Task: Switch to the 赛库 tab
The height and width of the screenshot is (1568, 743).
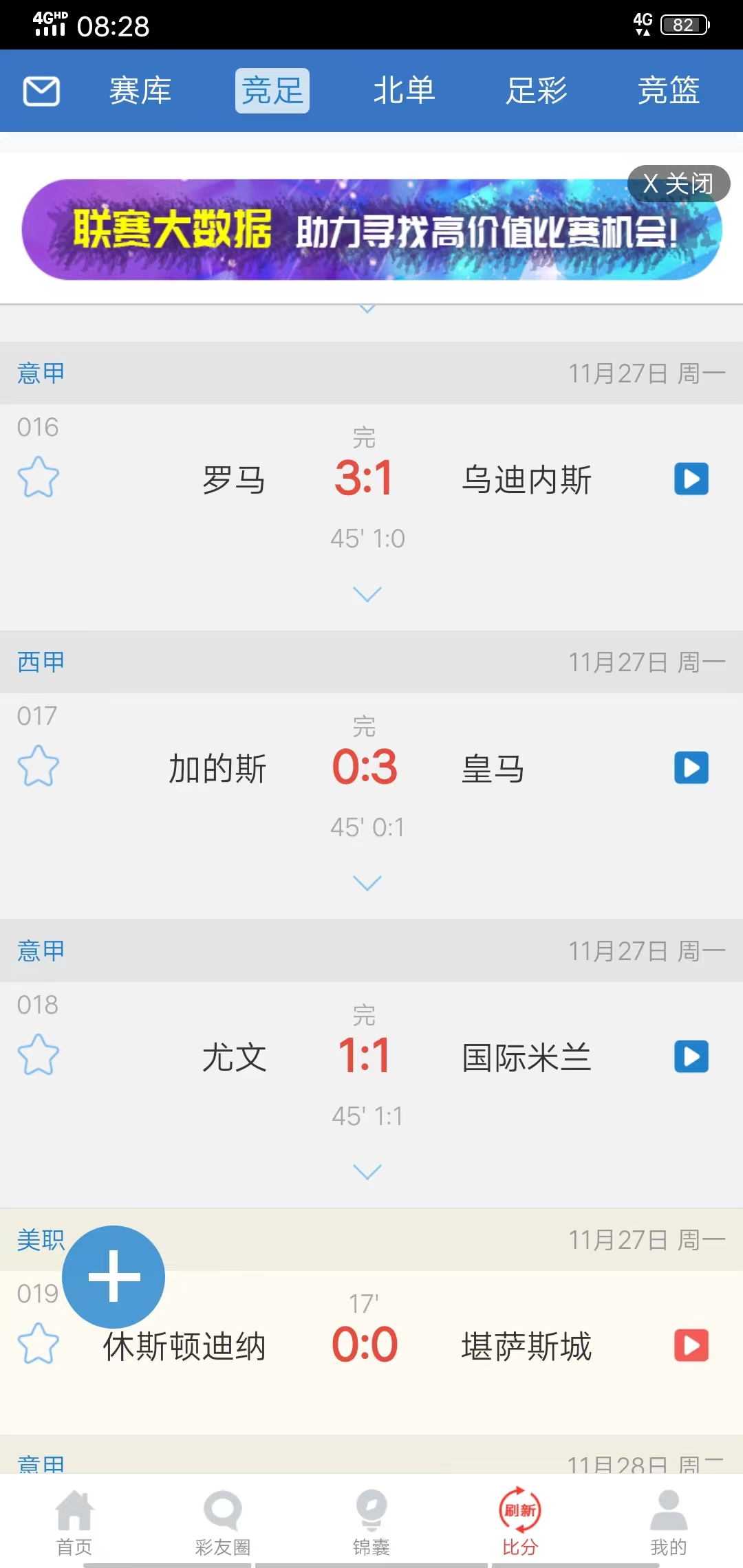Action: click(x=140, y=91)
